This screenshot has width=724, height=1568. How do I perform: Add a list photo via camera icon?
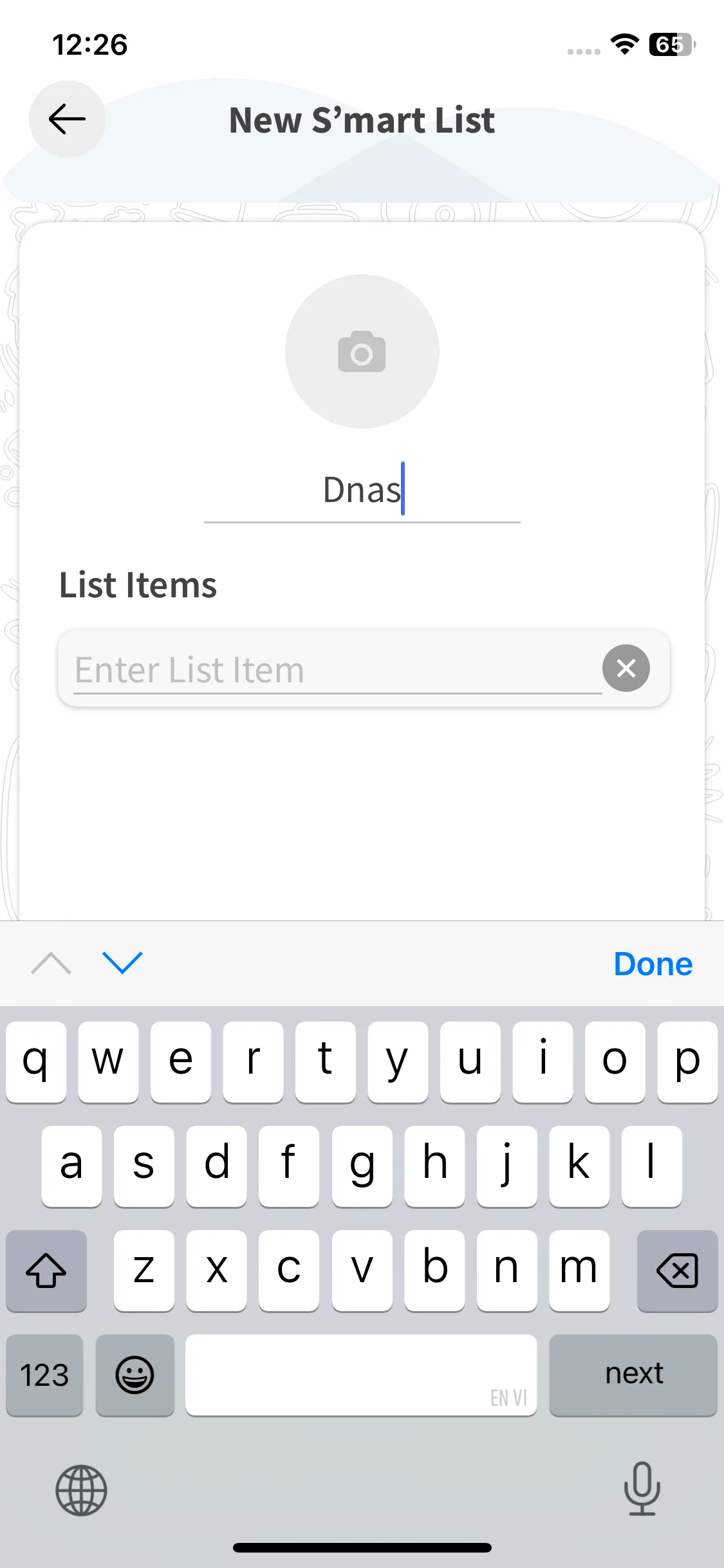(x=362, y=351)
